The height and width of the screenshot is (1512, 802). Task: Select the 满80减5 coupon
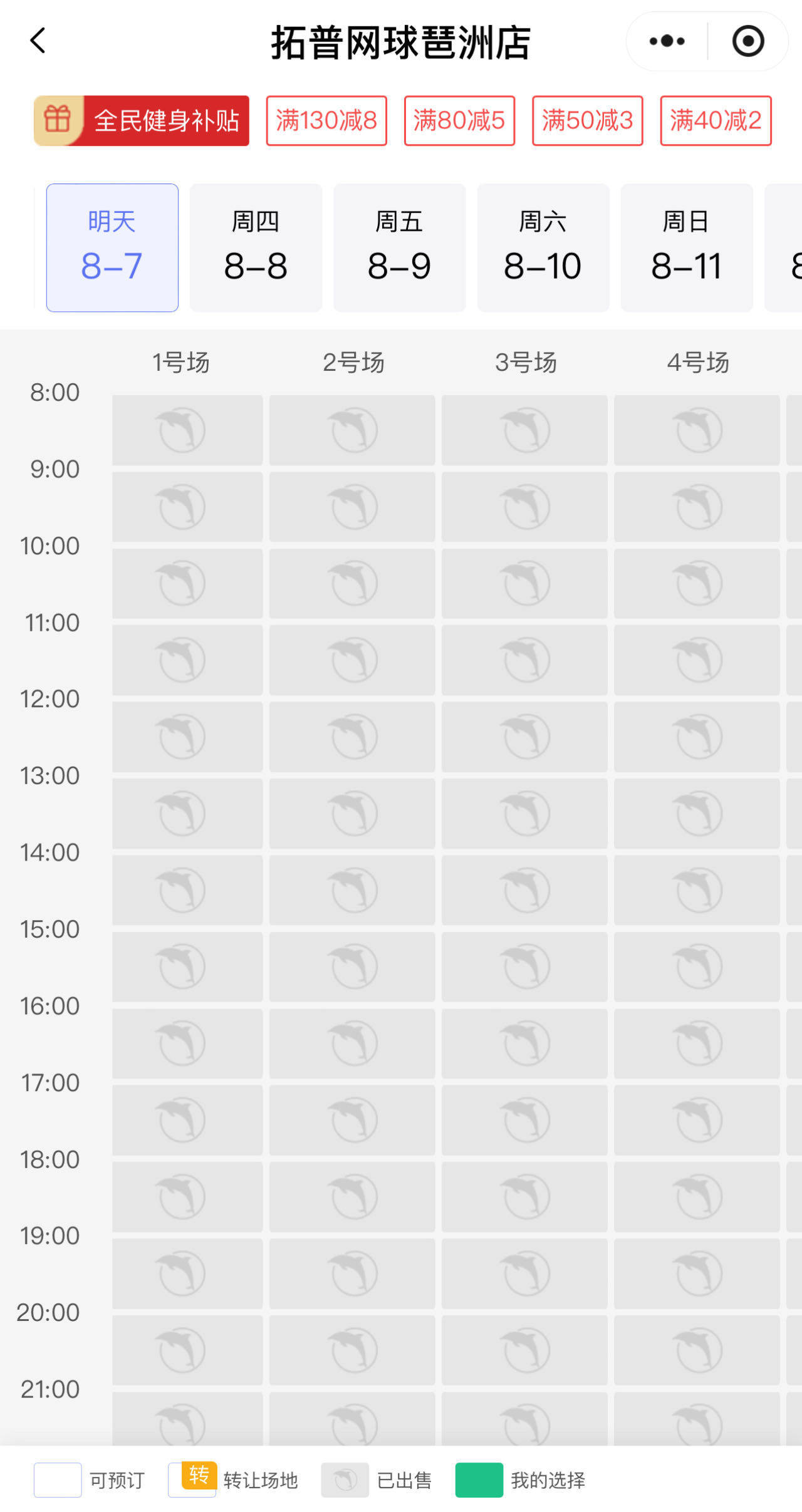click(x=459, y=121)
